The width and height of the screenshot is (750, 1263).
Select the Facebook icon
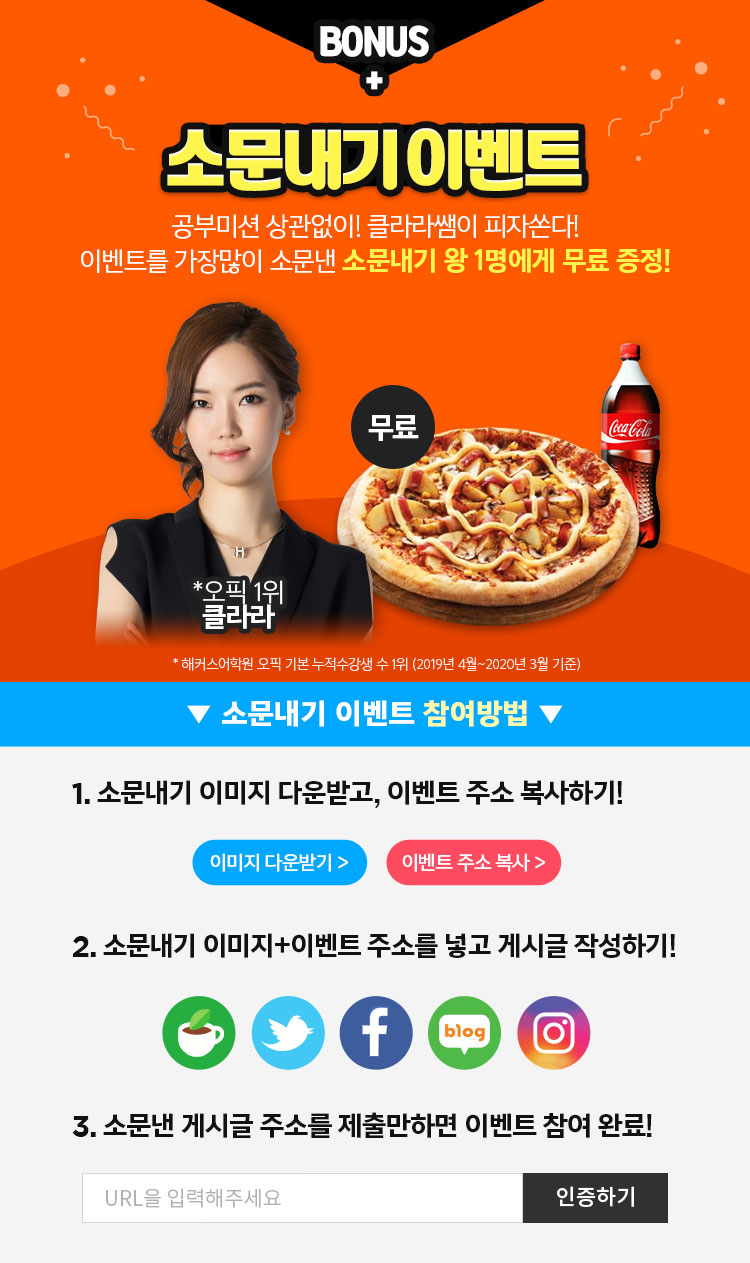coord(376,1033)
